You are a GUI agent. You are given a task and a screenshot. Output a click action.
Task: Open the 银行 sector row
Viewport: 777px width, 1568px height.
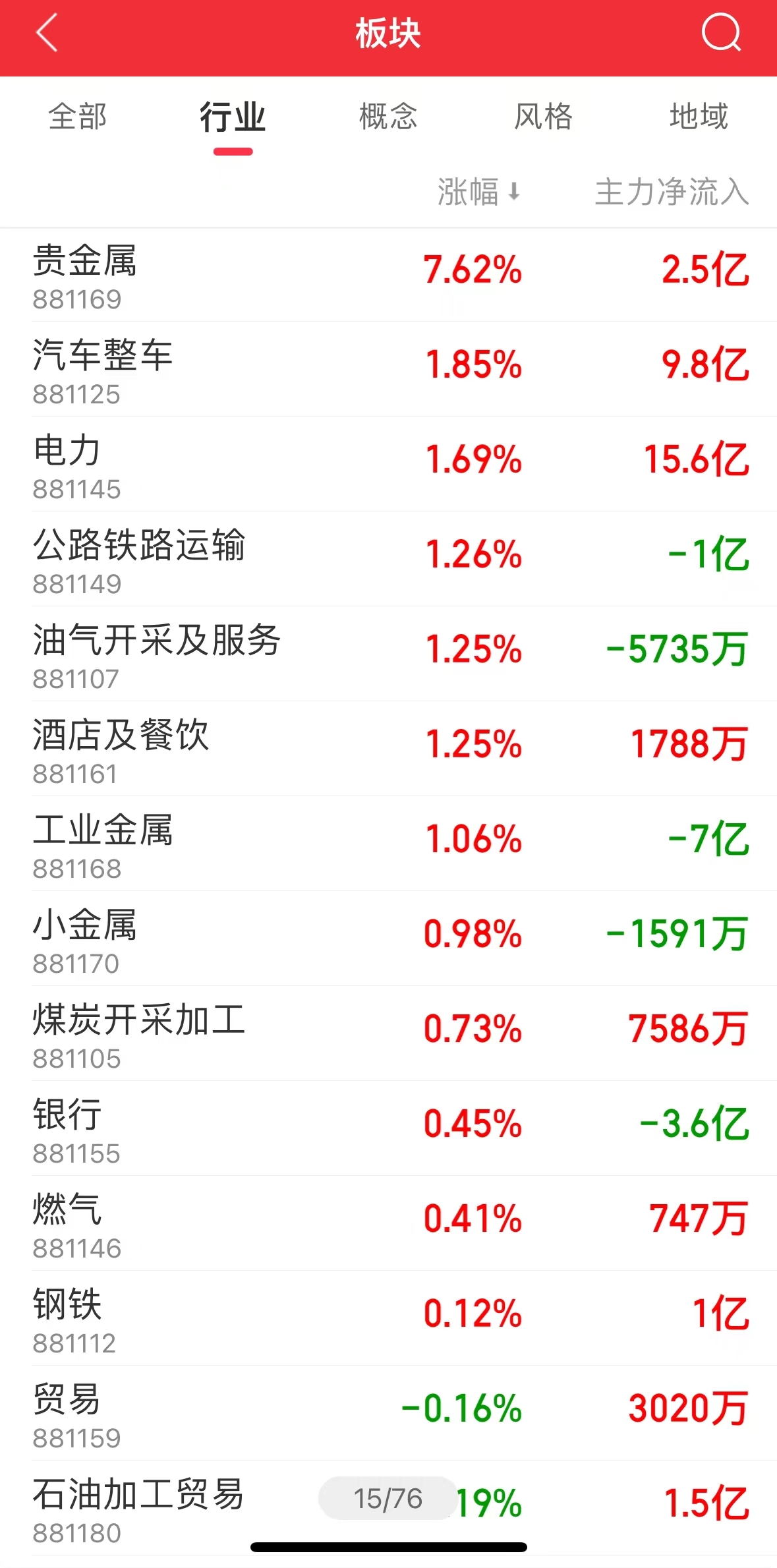point(388,1128)
